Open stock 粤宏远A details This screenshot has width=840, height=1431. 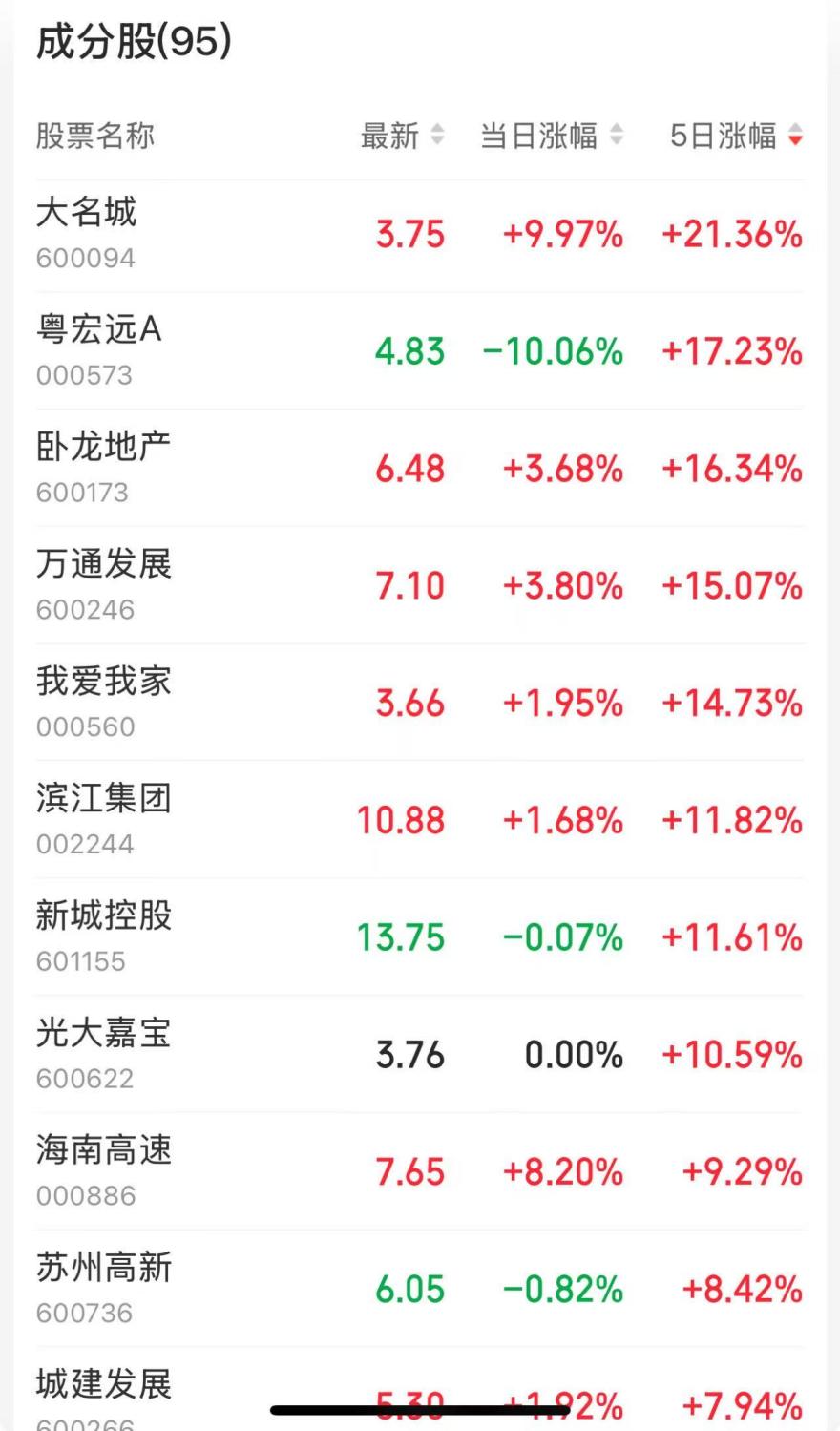click(x=99, y=330)
